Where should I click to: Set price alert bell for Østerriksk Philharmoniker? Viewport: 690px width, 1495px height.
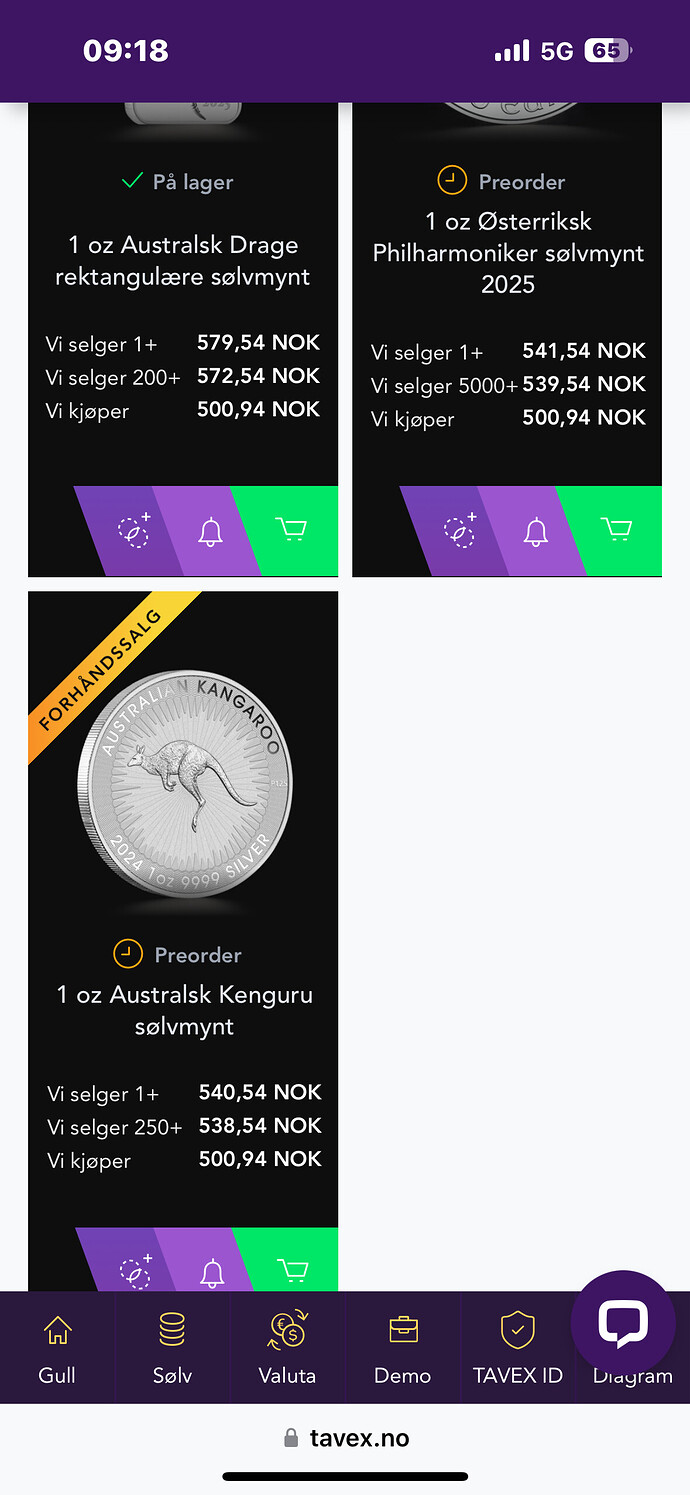click(536, 531)
